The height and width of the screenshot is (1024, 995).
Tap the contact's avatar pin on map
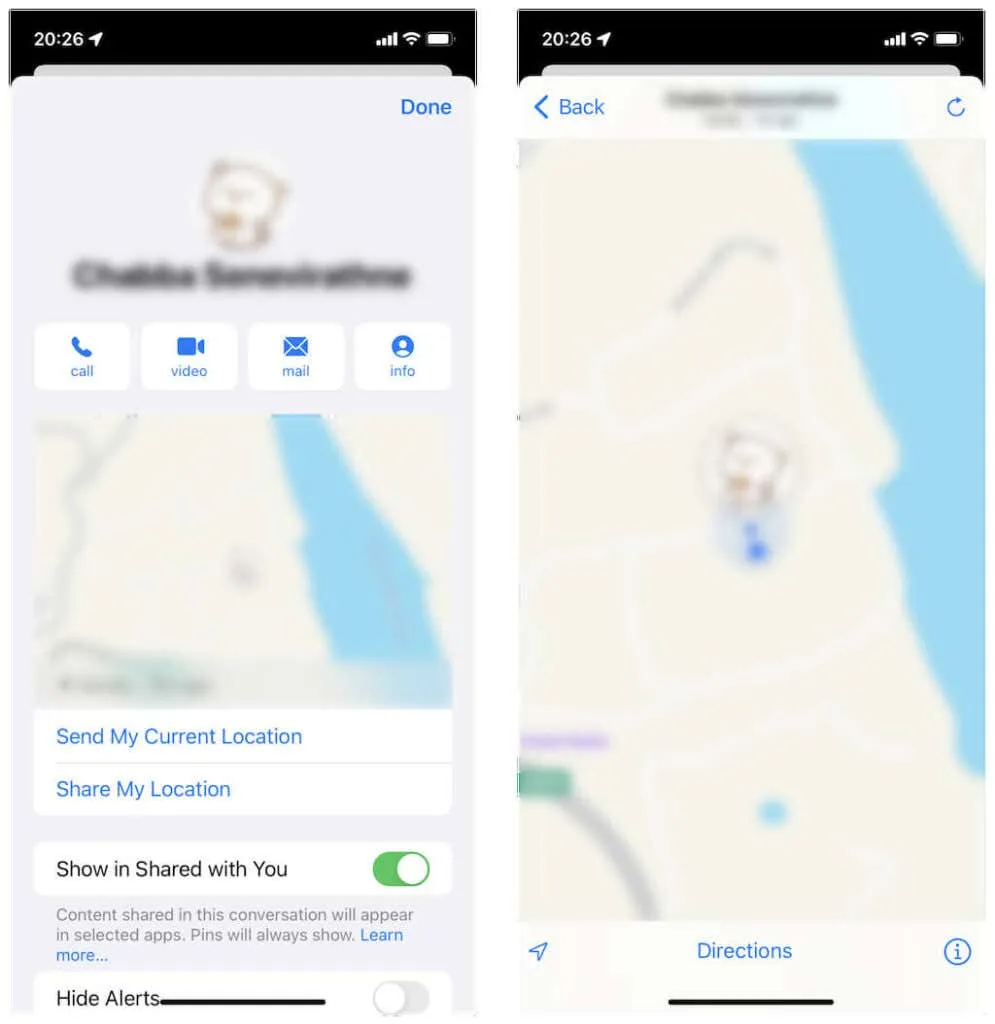pos(749,467)
